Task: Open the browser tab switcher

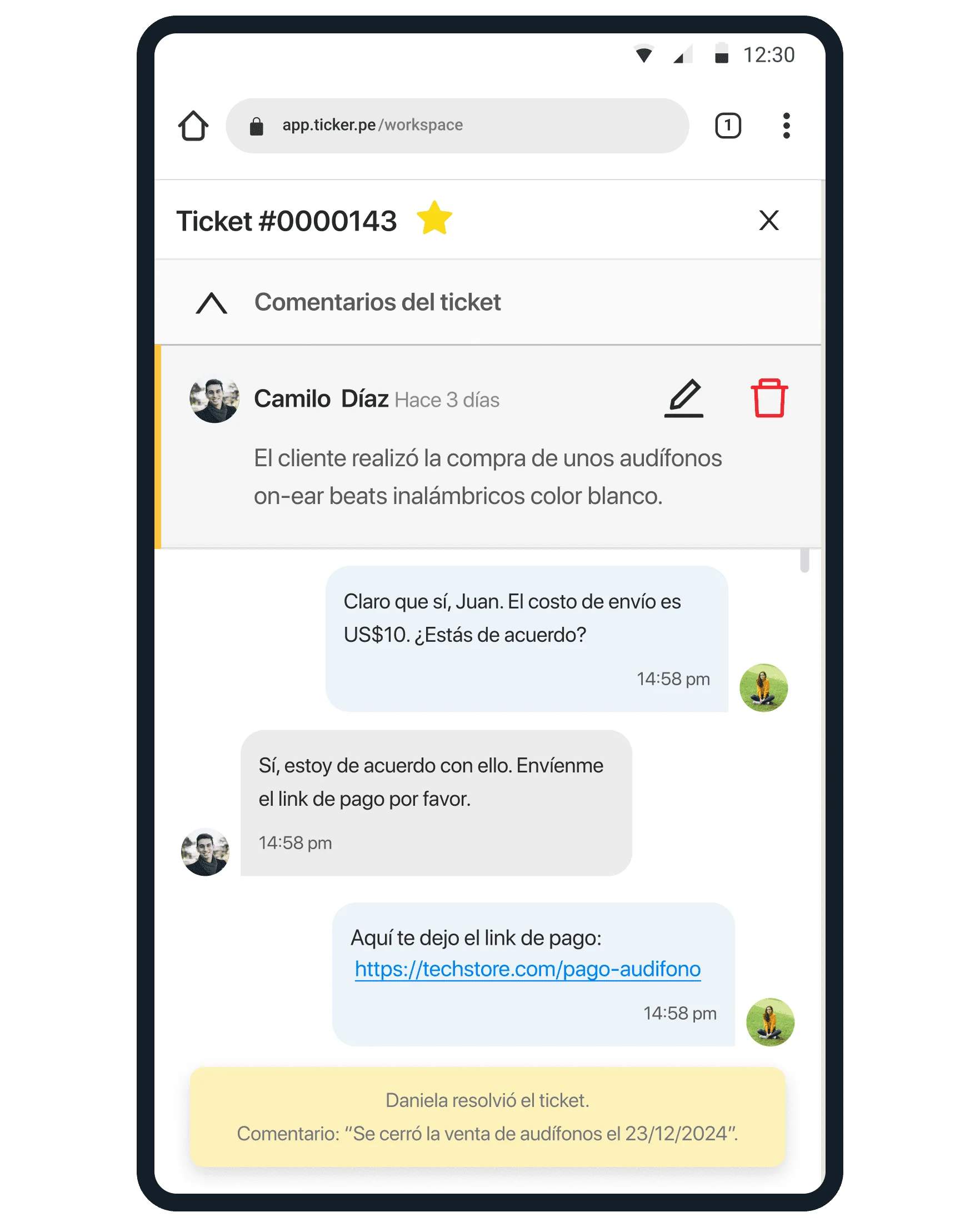Action: pyautogui.click(x=727, y=126)
